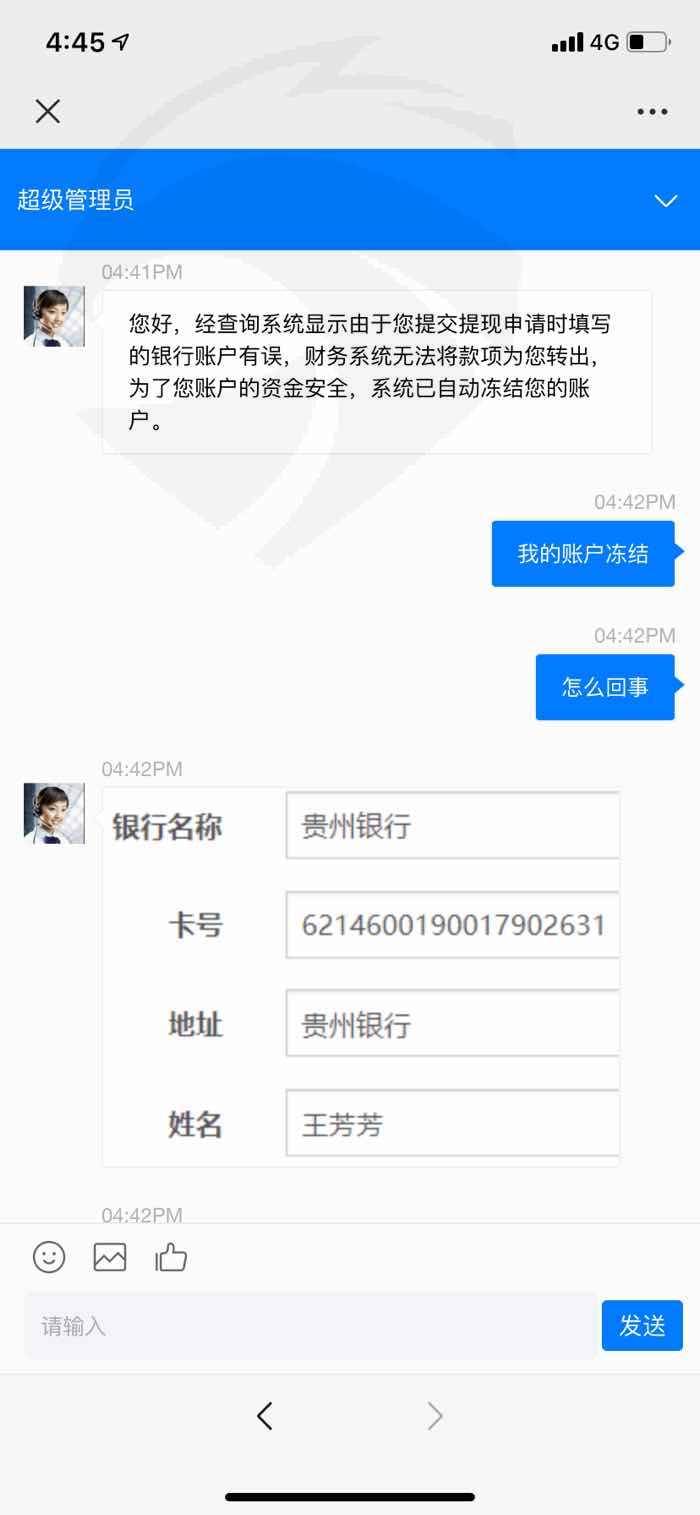Image resolution: width=700 pixels, height=1515 pixels.
Task: Open the emoji picker
Action: point(49,1257)
